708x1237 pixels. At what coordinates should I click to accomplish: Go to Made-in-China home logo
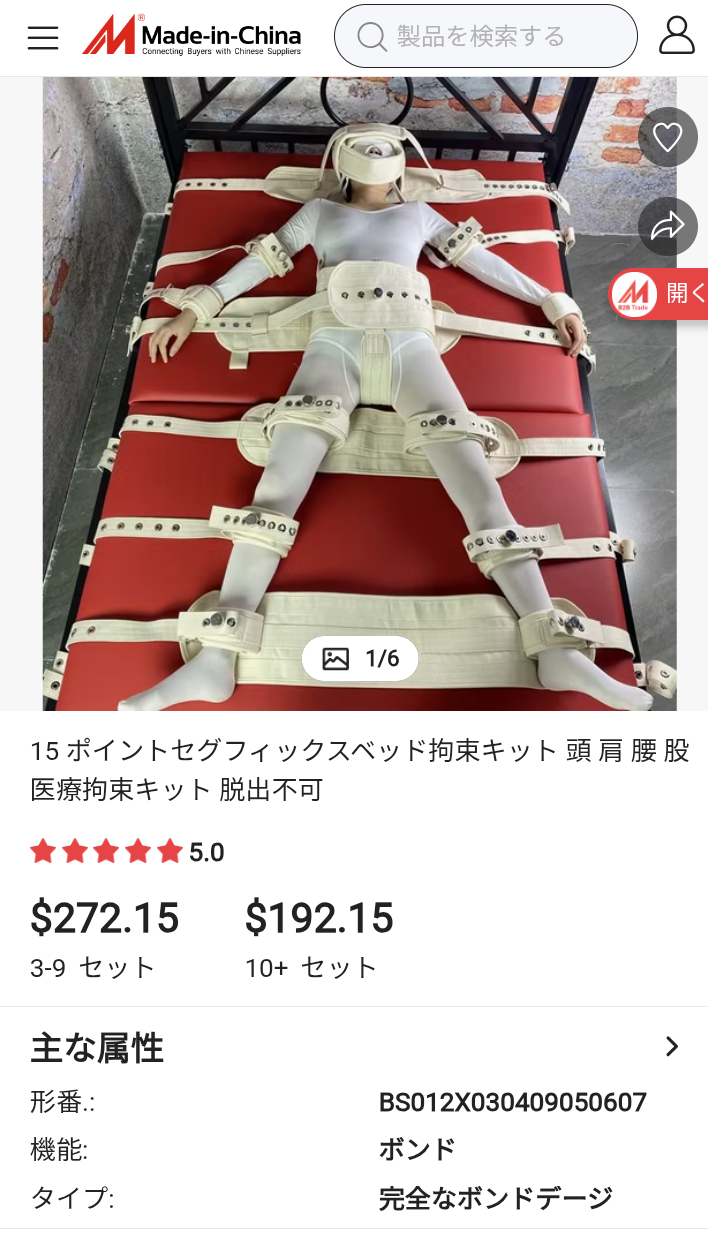click(x=192, y=36)
